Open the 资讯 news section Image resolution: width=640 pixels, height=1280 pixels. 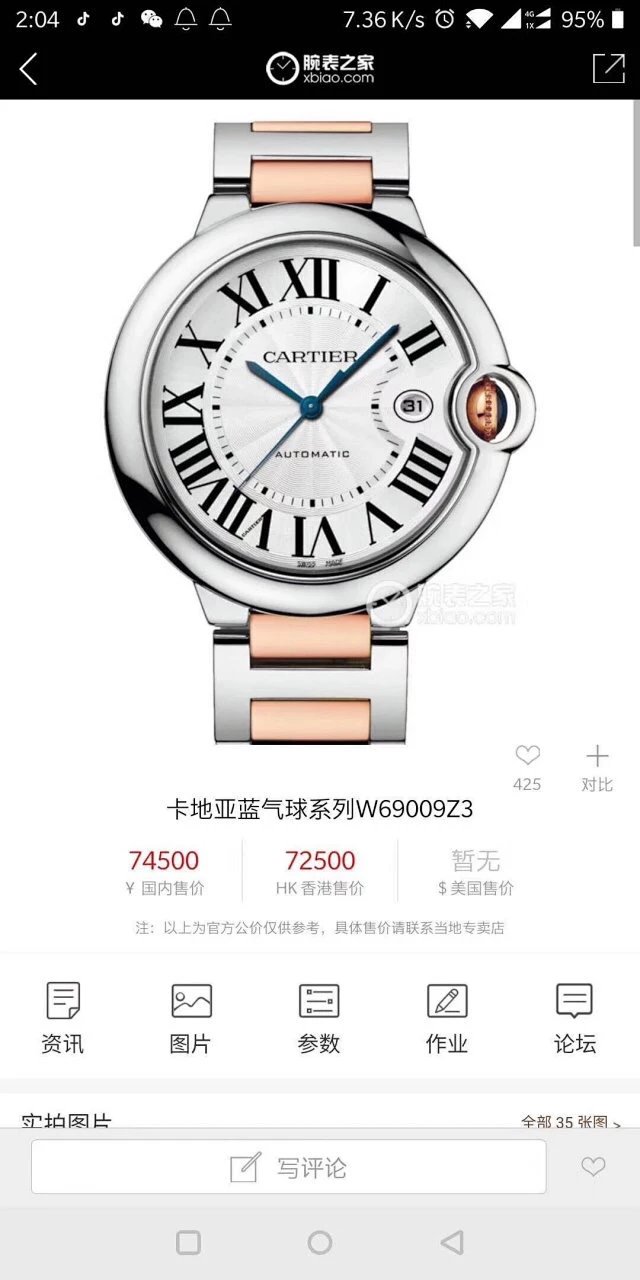coord(63,1018)
